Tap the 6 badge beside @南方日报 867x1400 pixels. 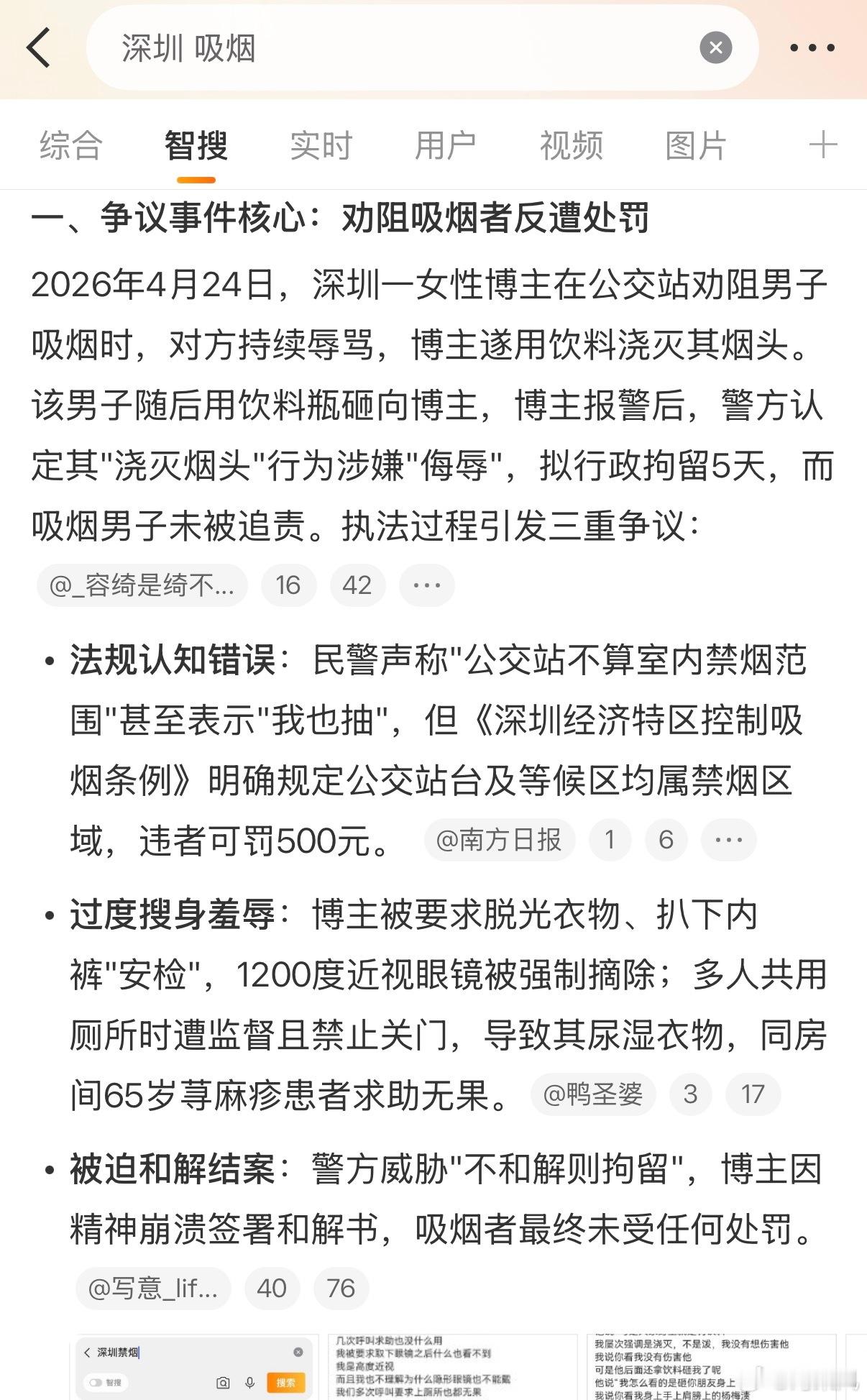click(665, 839)
